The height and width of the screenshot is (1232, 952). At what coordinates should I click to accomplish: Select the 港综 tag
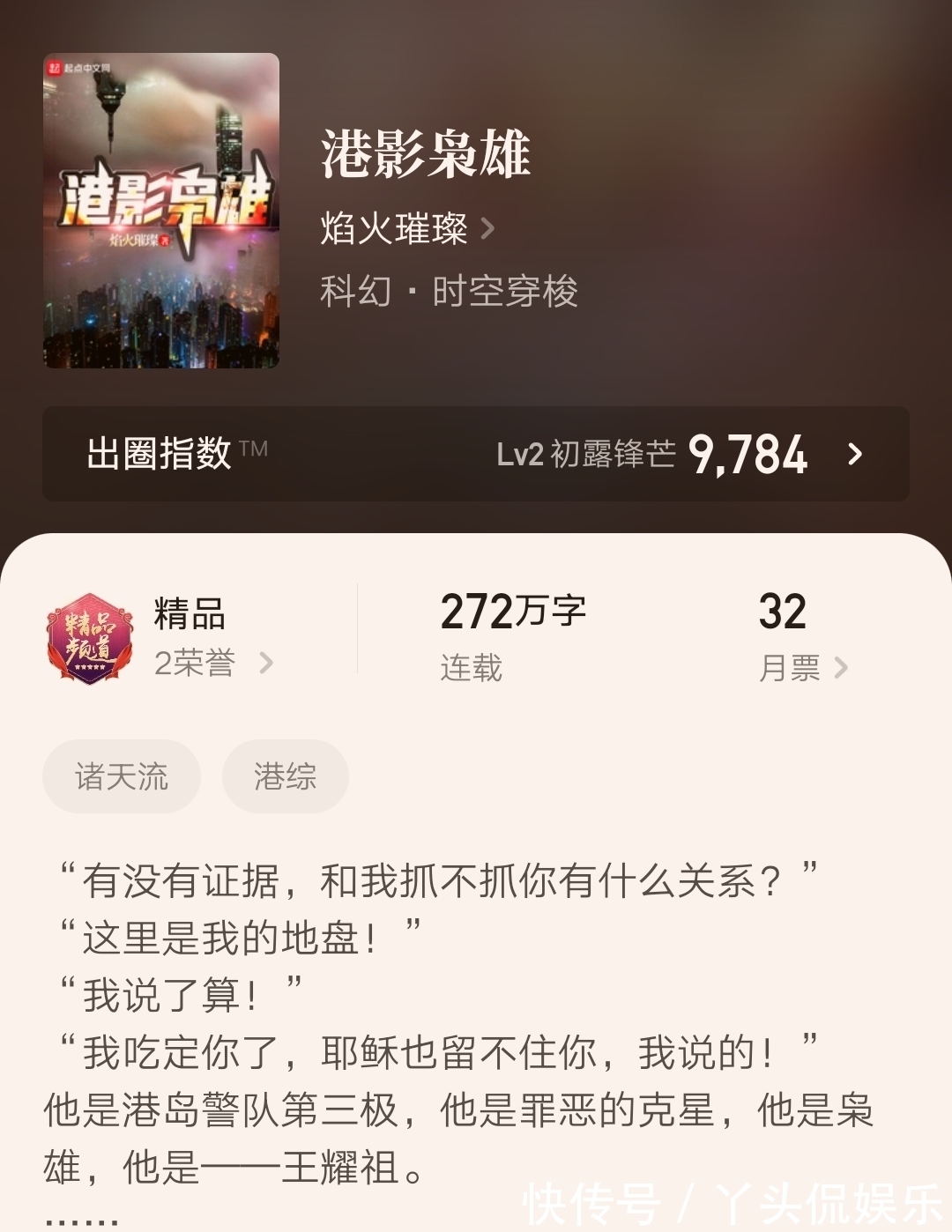click(x=284, y=776)
